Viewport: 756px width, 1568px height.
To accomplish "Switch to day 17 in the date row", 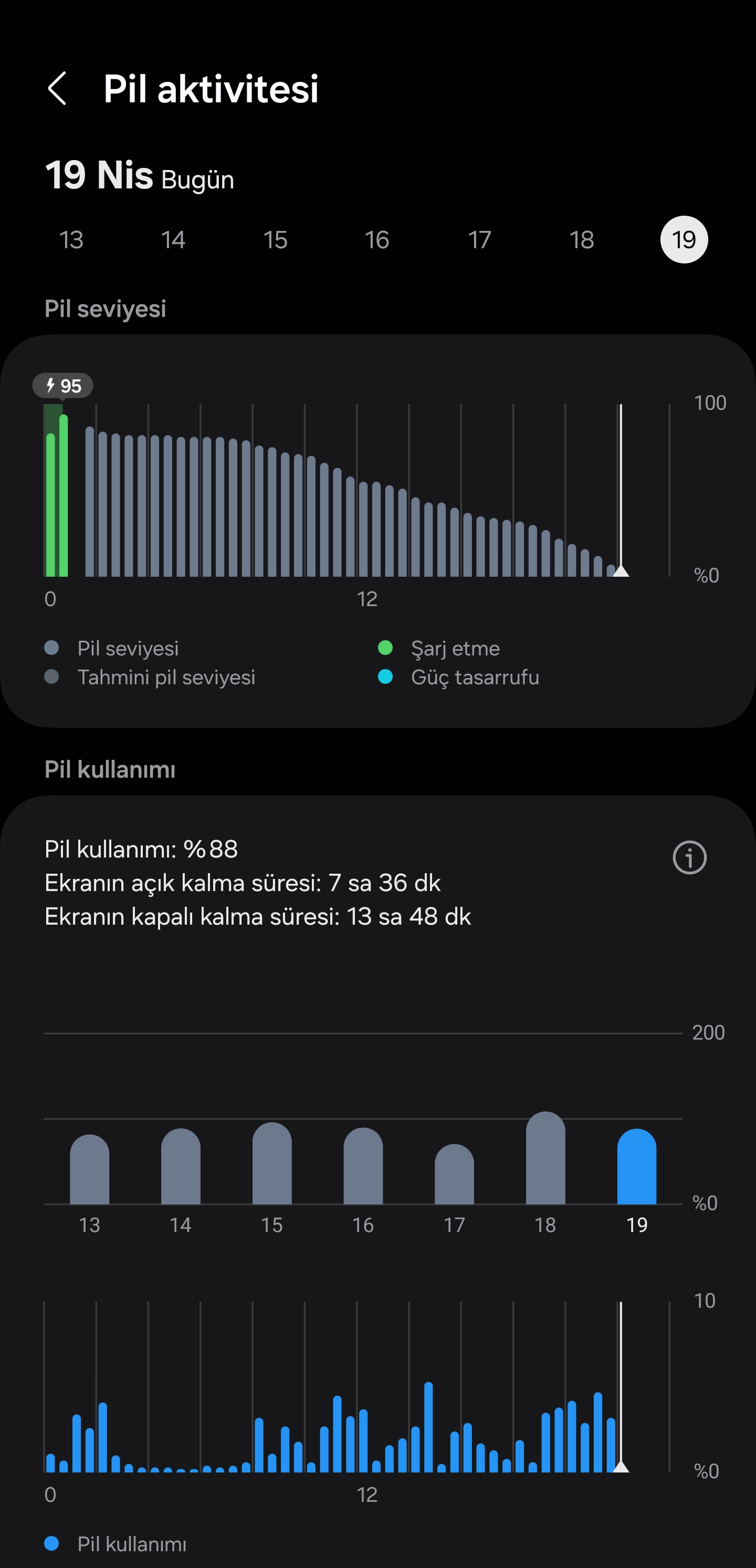I will click(479, 240).
